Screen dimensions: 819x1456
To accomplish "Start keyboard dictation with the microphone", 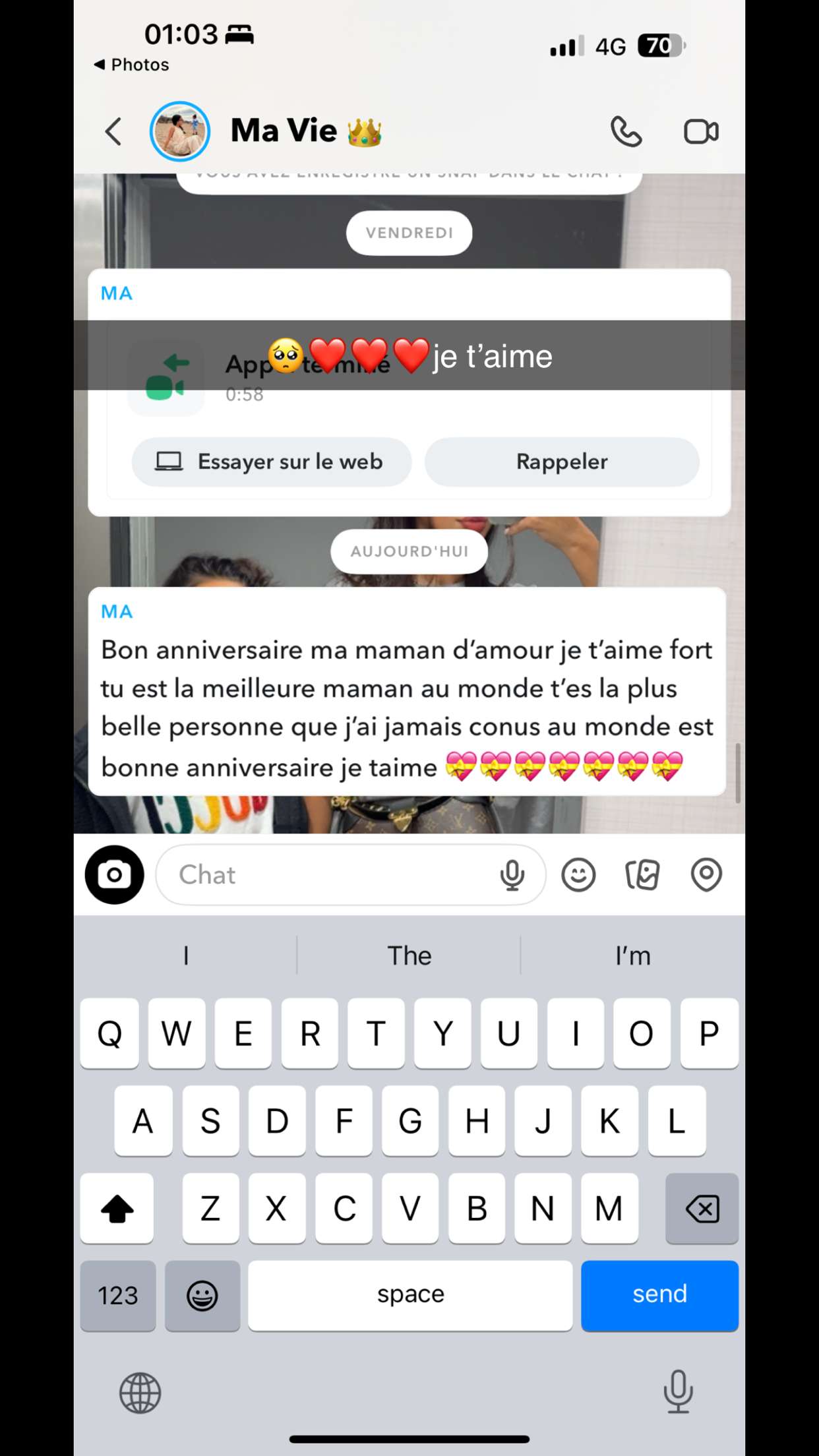I will [678, 1391].
